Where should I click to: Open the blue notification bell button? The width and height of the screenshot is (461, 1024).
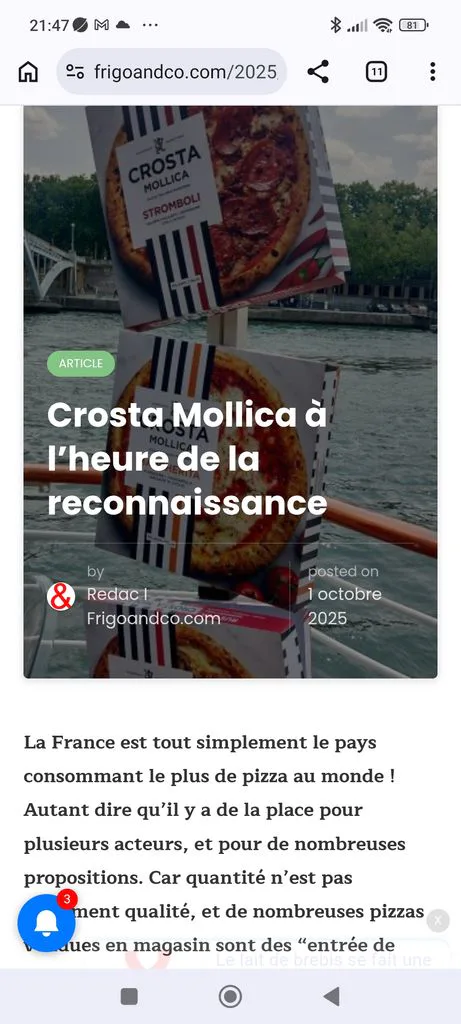coord(46,923)
